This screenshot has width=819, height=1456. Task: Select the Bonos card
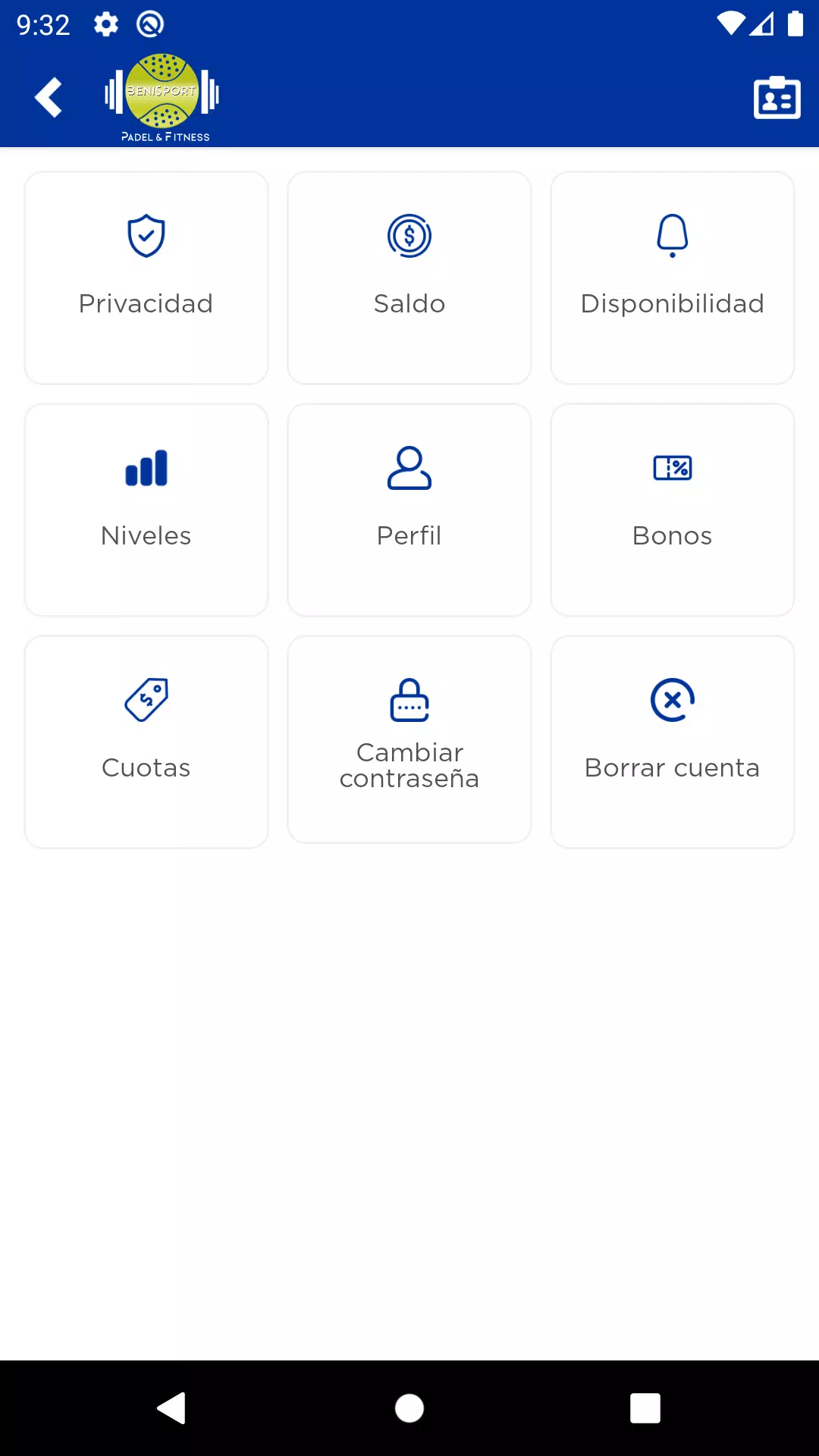(673, 510)
